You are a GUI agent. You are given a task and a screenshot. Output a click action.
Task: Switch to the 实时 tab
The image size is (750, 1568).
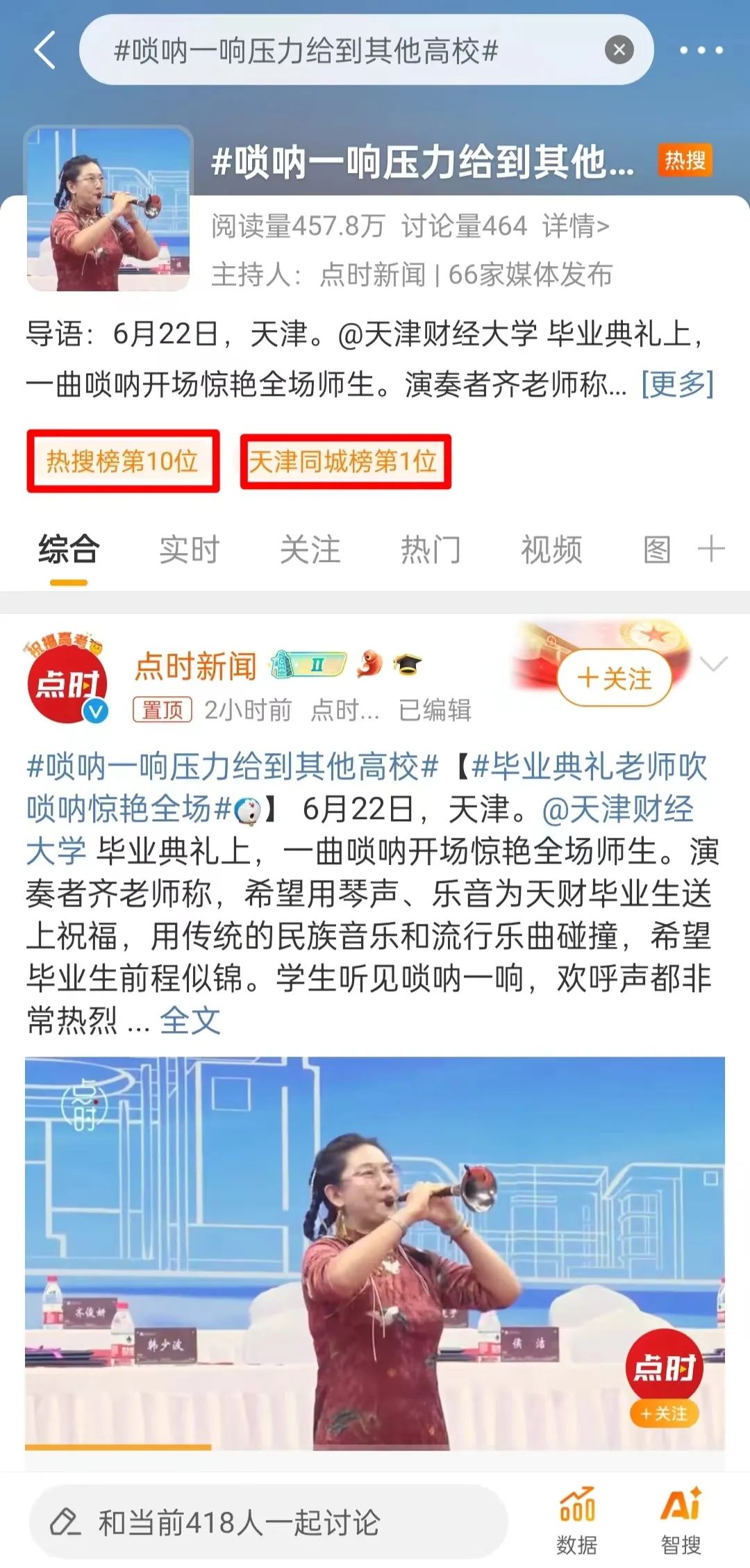[x=189, y=550]
